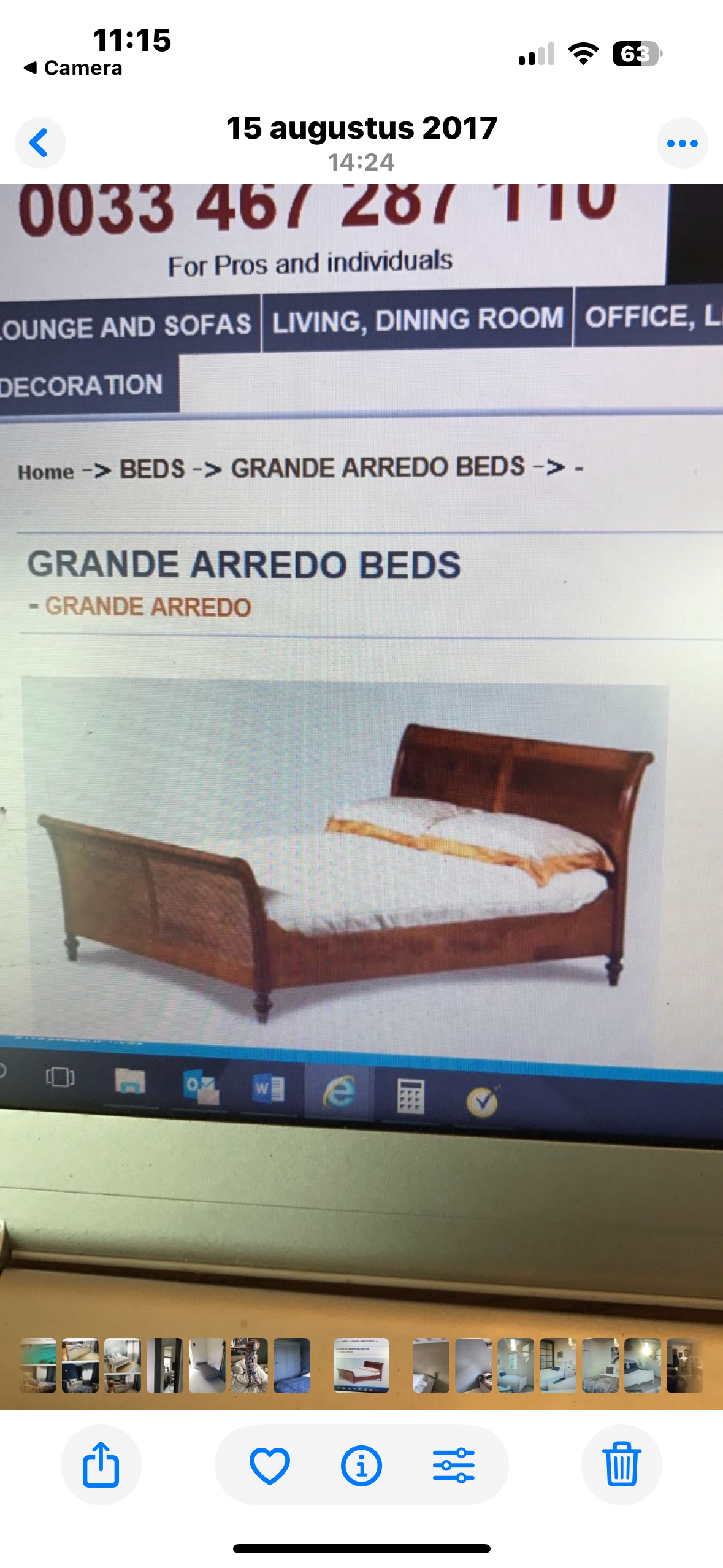Viewport: 723px width, 1568px height.
Task: Jump to the last thumbnail in the strip
Action: pyautogui.click(x=684, y=1365)
